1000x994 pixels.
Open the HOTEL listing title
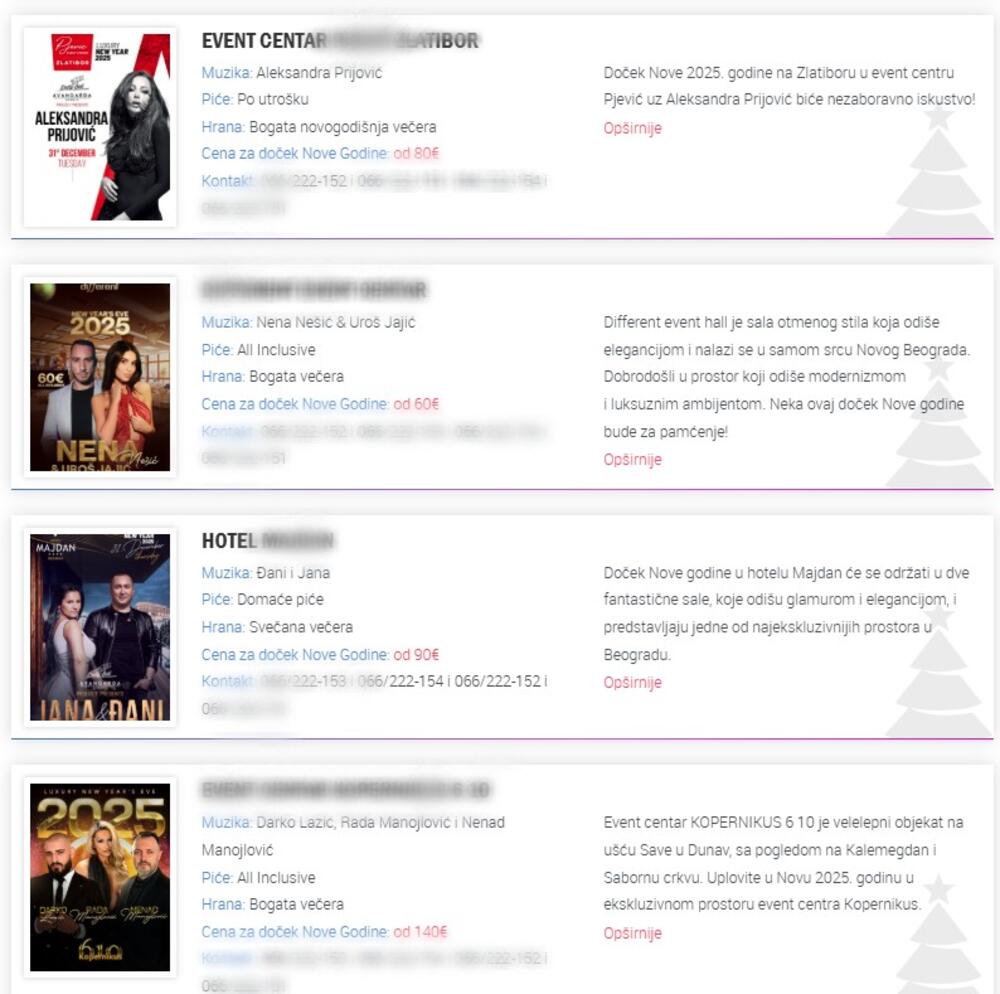pyautogui.click(x=267, y=541)
